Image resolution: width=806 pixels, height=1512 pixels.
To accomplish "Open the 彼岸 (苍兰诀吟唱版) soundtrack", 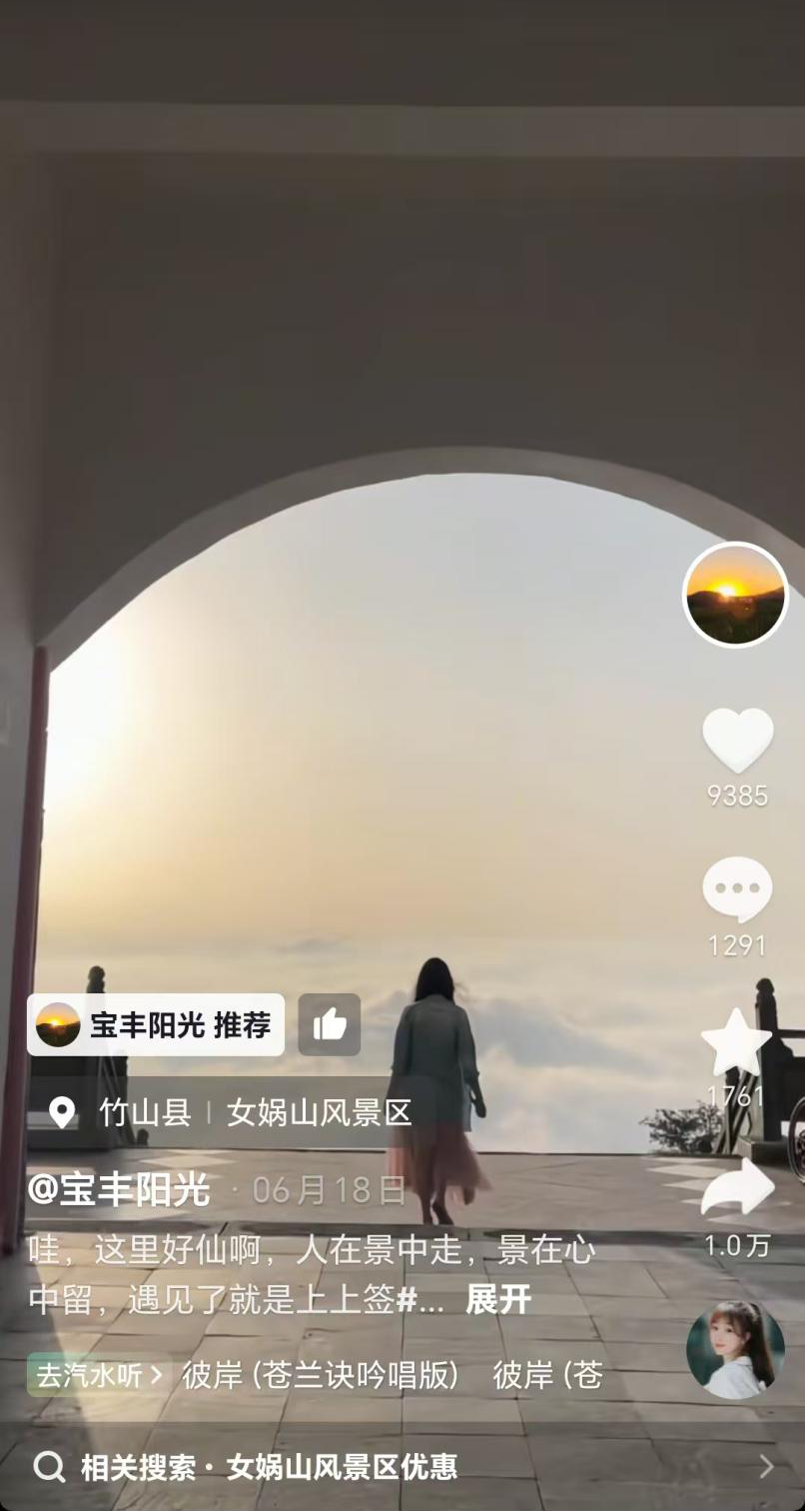I will click(x=320, y=1375).
